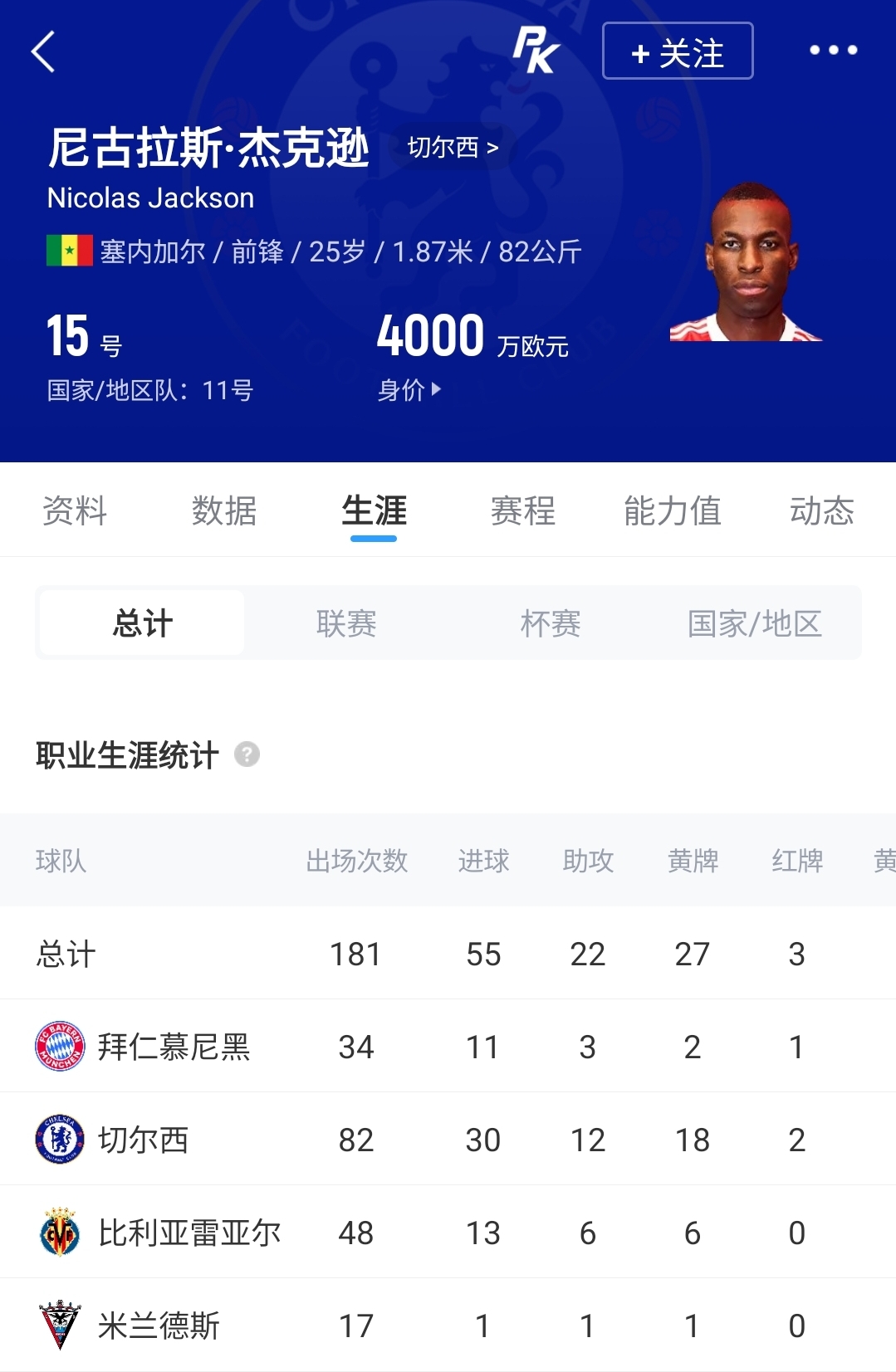The image size is (896, 1372).
Task: Open the PK comparison icon
Action: pyautogui.click(x=536, y=51)
